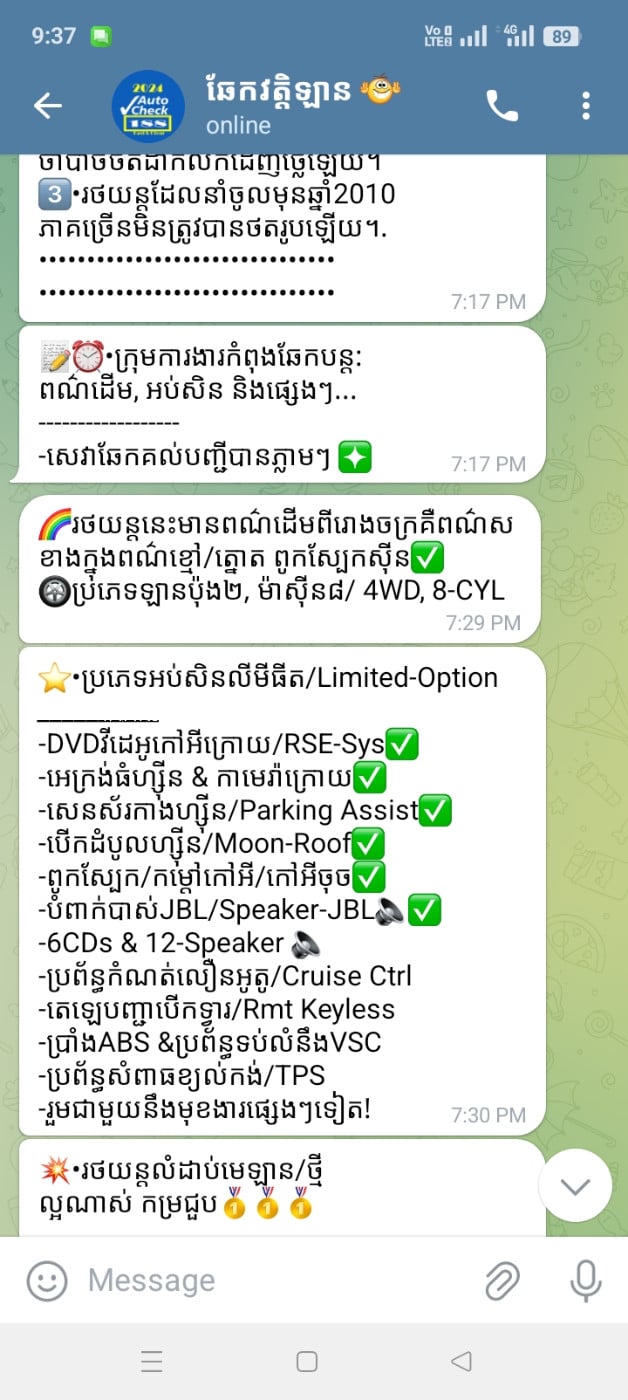This screenshot has width=628, height=1400.
Task: Jump to the latest message with the down arrow
Action: tap(575, 1186)
